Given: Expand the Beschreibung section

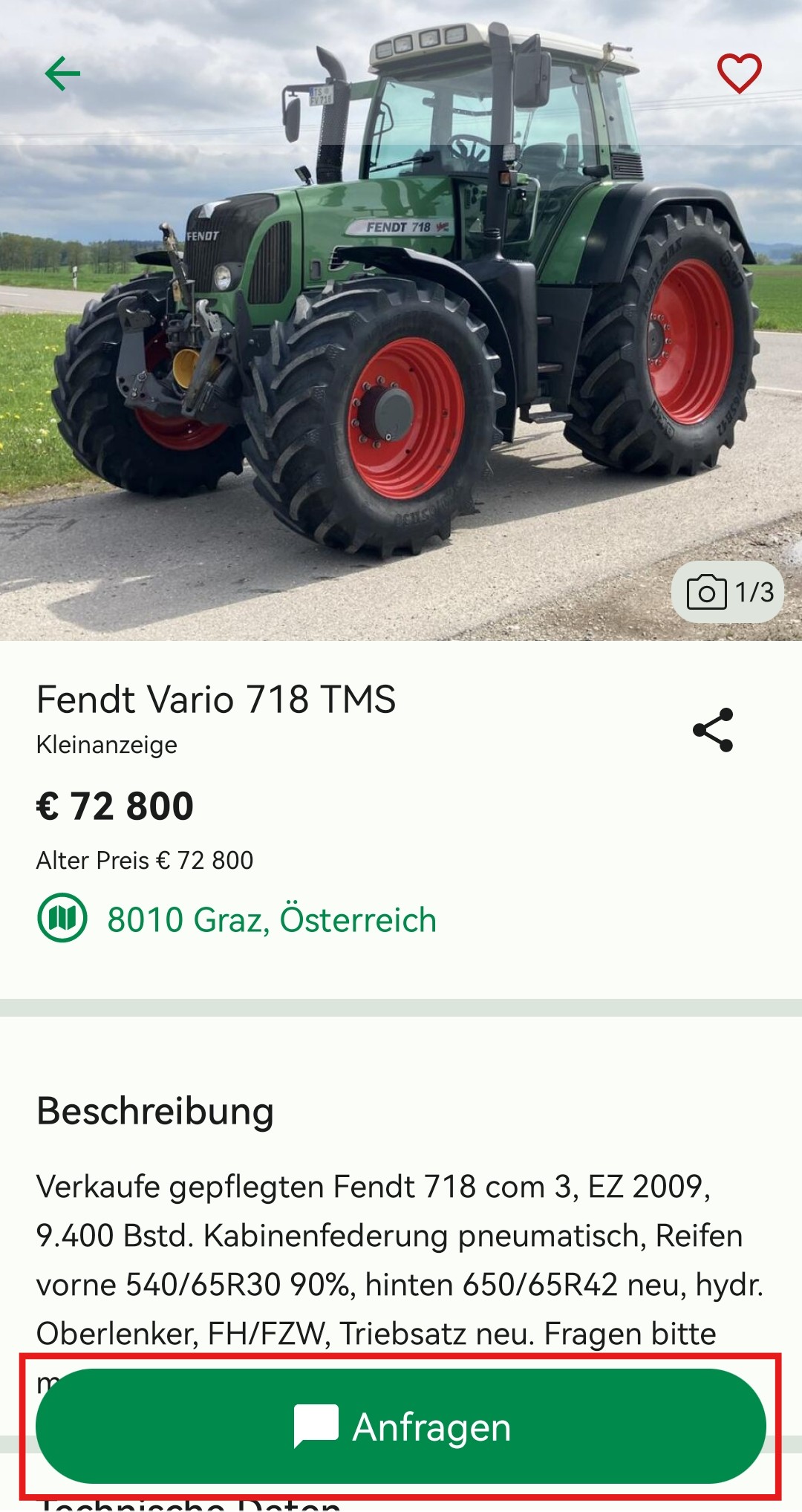Looking at the screenshot, I should point(156,1110).
